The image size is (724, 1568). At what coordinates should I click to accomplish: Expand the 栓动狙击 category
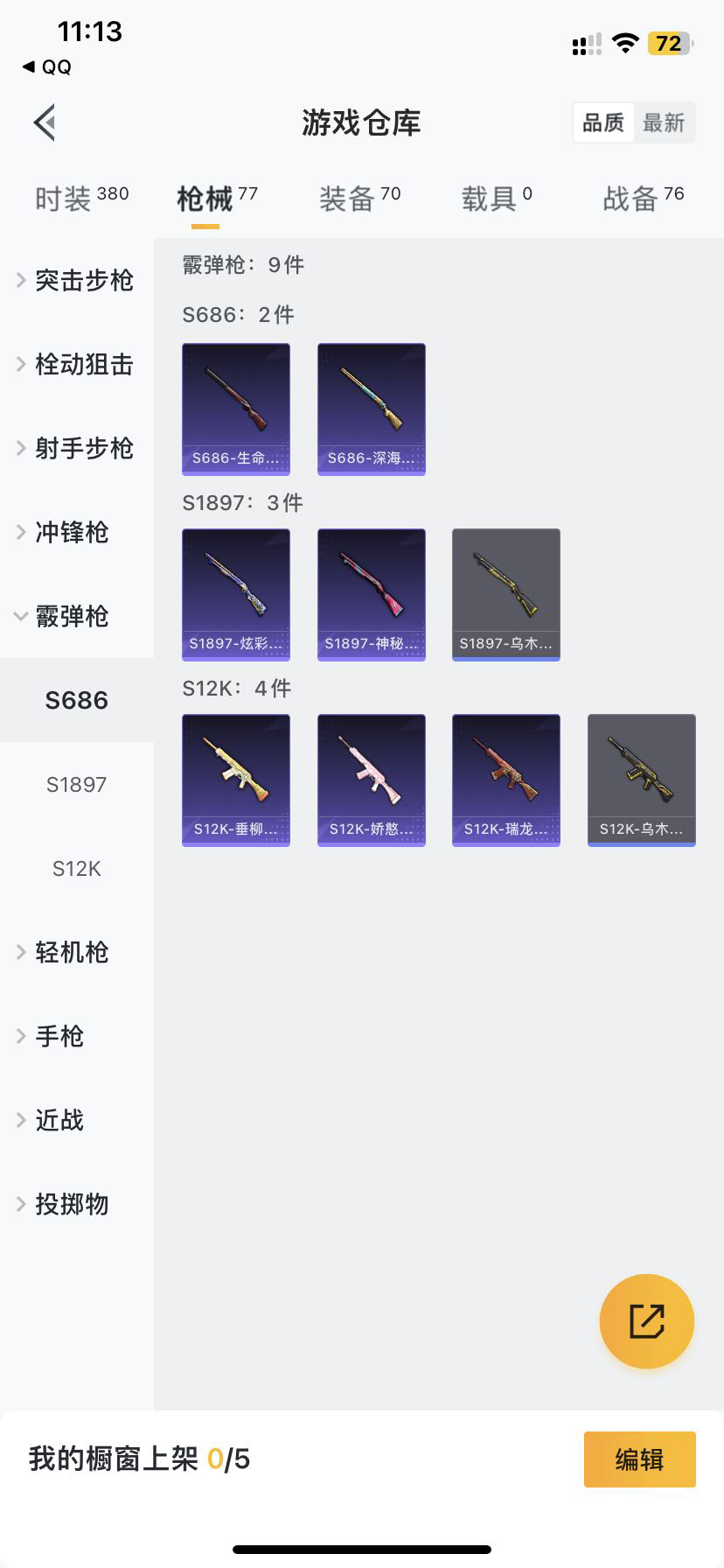[77, 364]
